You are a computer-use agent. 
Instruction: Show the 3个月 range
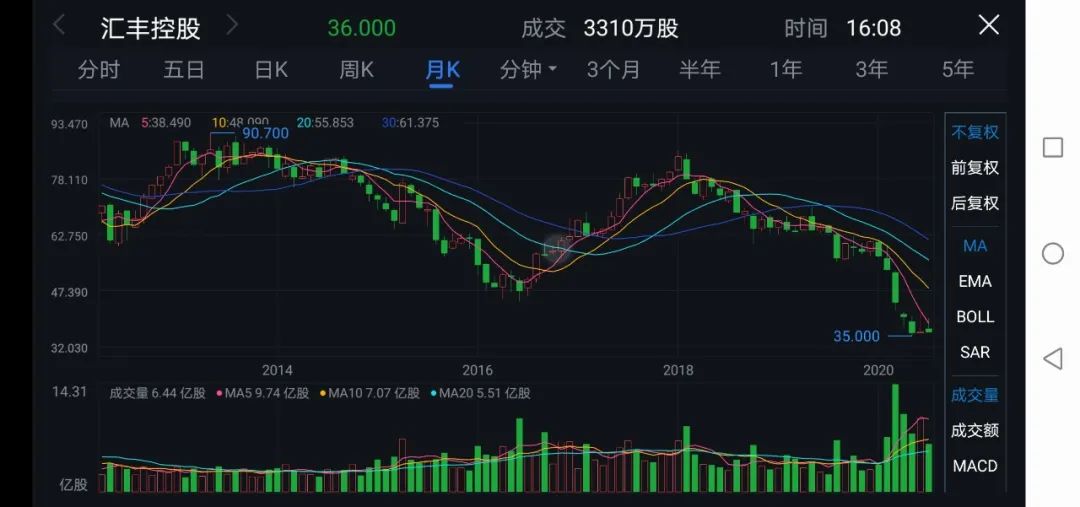click(613, 70)
